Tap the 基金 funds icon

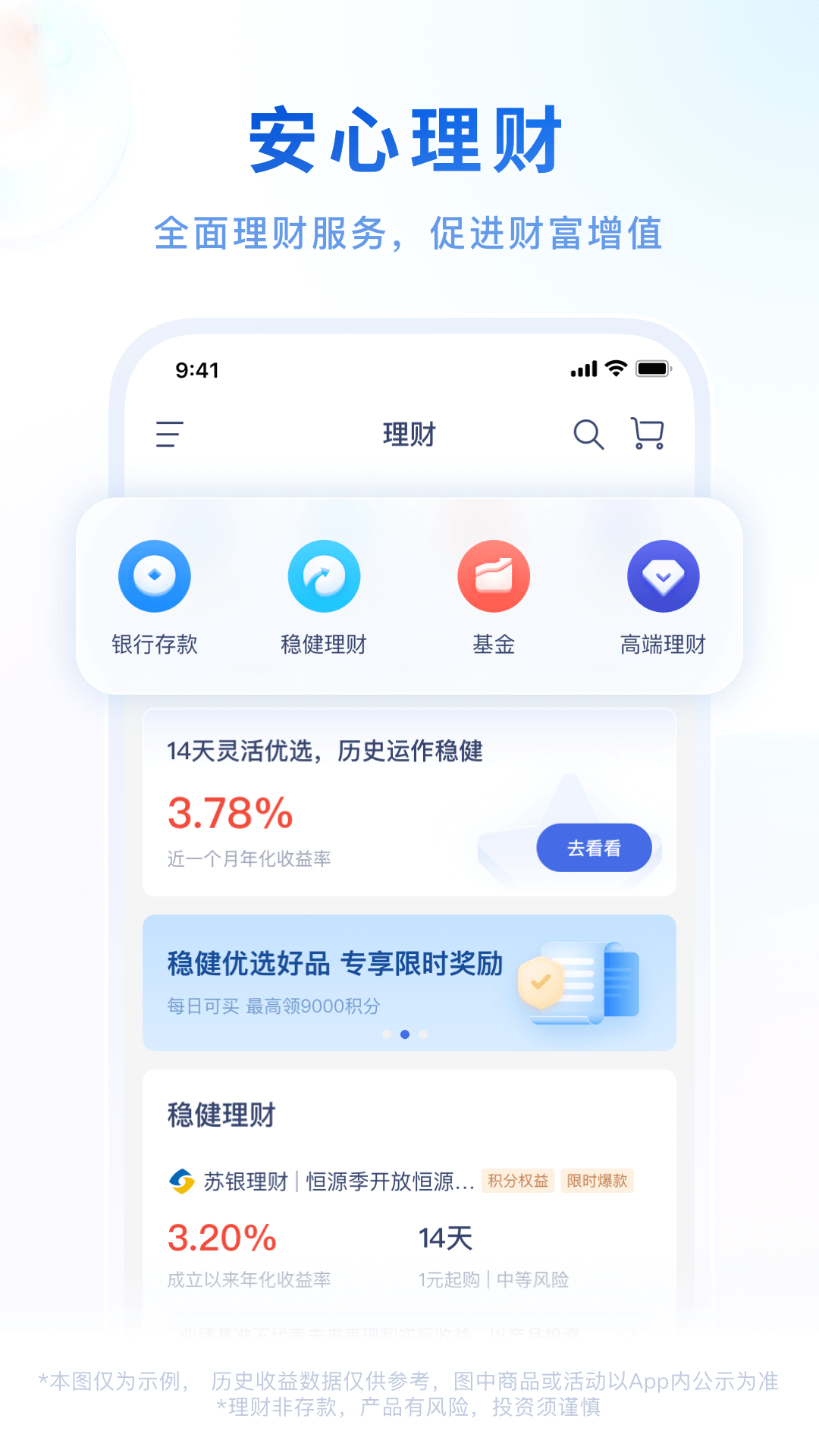click(x=494, y=576)
